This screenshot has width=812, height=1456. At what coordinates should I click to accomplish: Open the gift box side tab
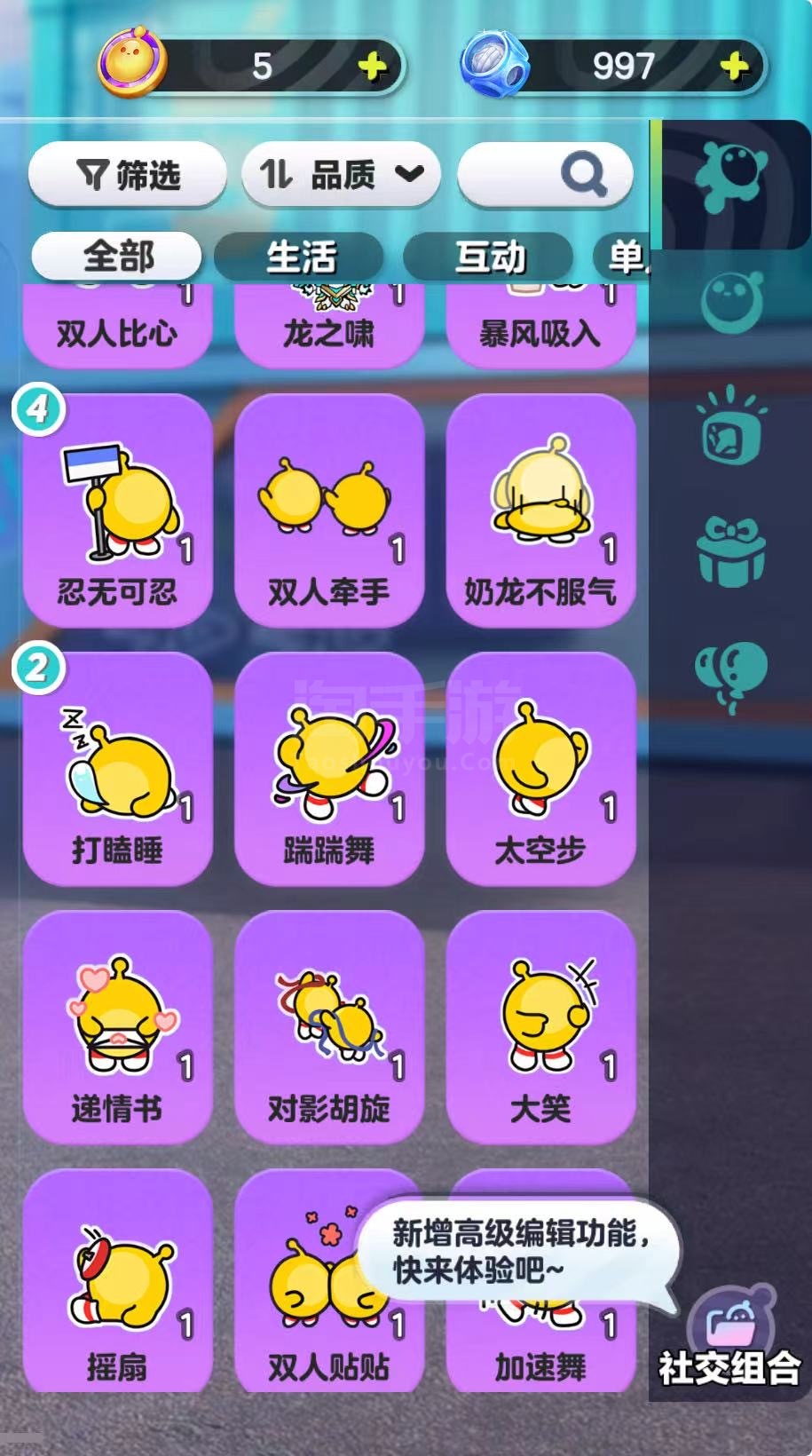pyautogui.click(x=730, y=552)
